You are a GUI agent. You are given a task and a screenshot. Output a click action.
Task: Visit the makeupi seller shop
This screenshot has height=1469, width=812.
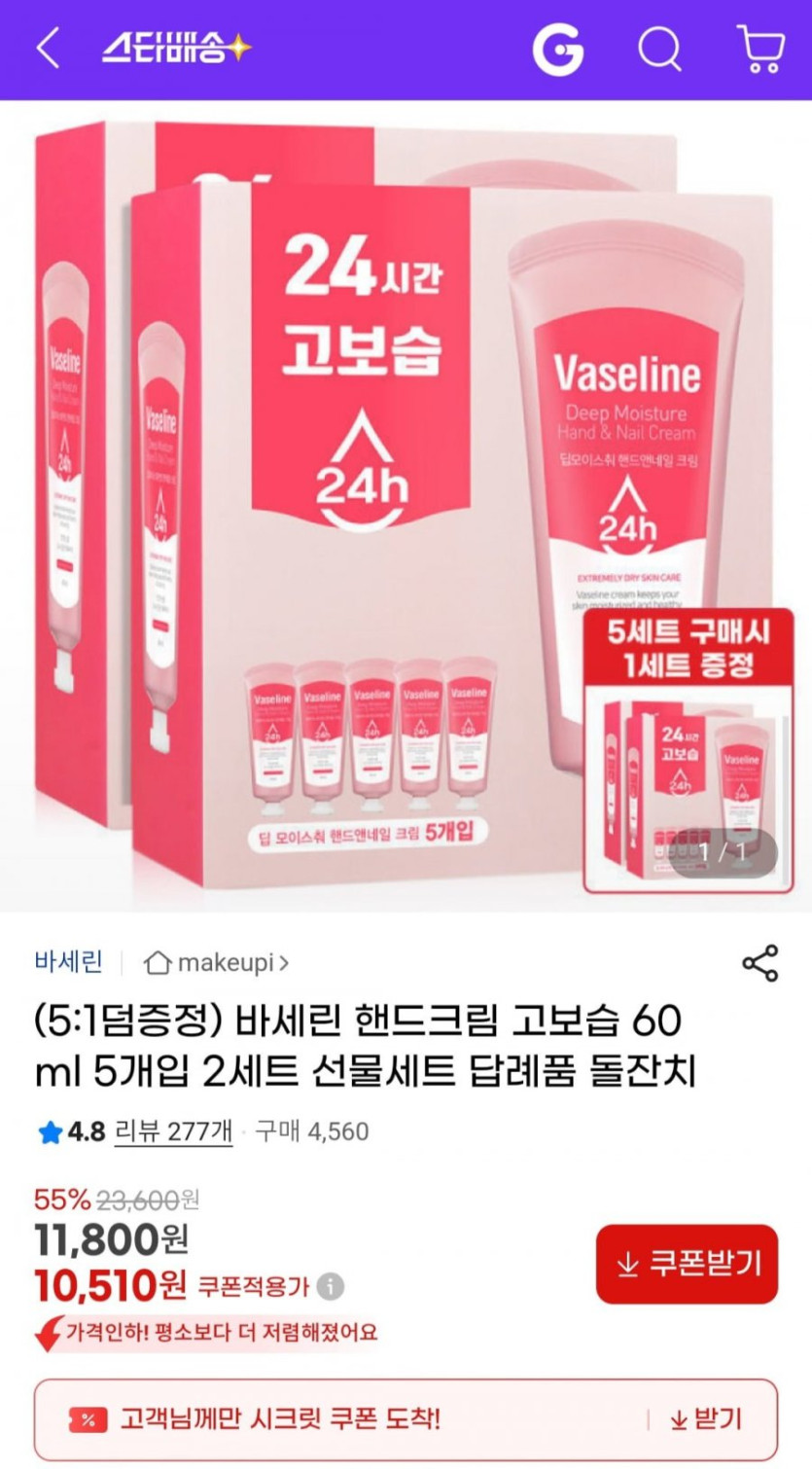pos(216,963)
